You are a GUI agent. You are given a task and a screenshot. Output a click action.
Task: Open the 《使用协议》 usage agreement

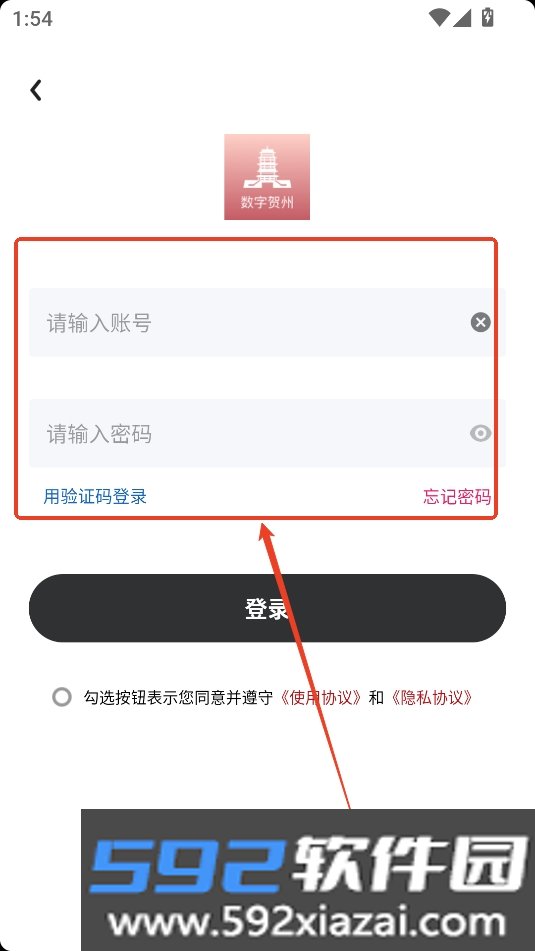321,697
